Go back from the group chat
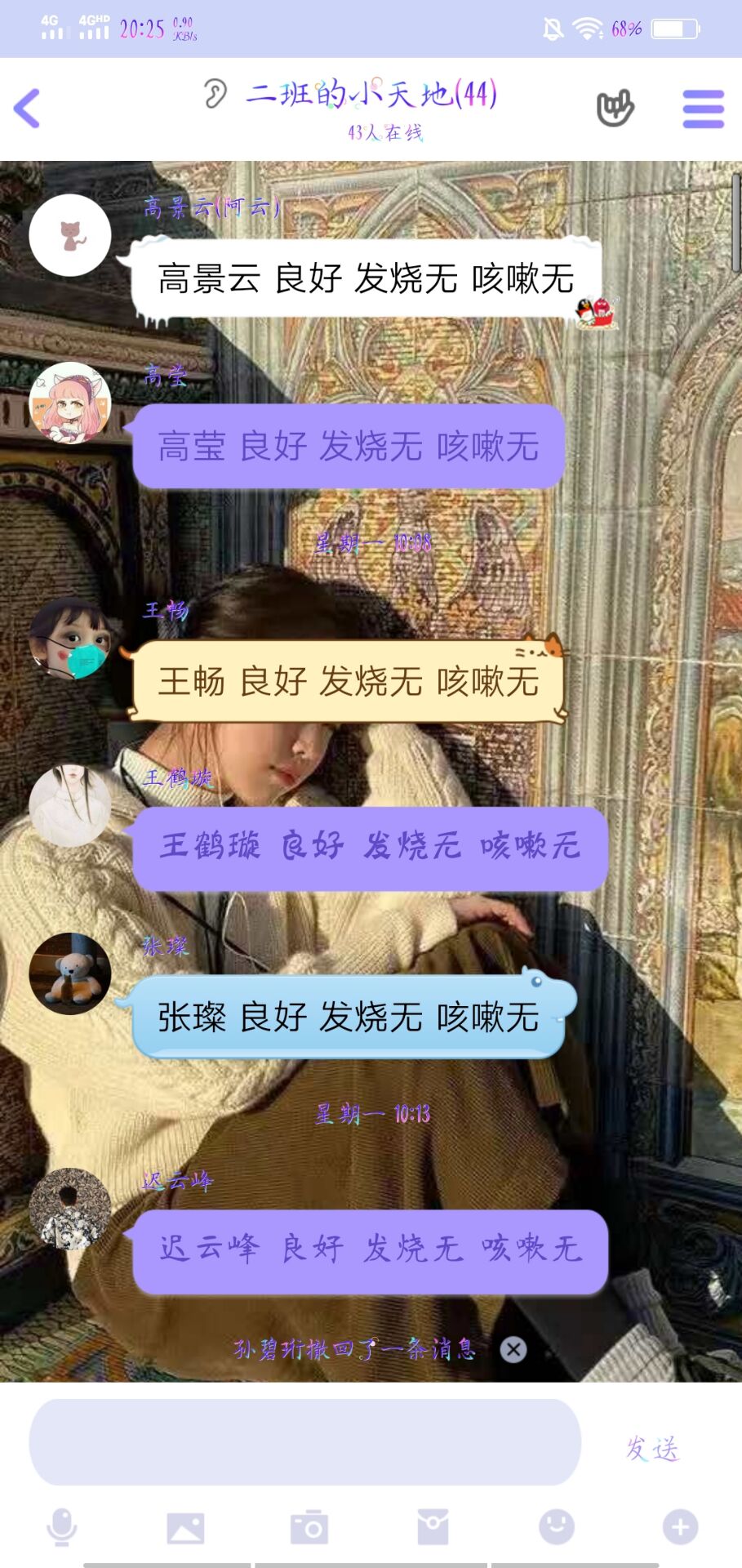 [x=28, y=109]
